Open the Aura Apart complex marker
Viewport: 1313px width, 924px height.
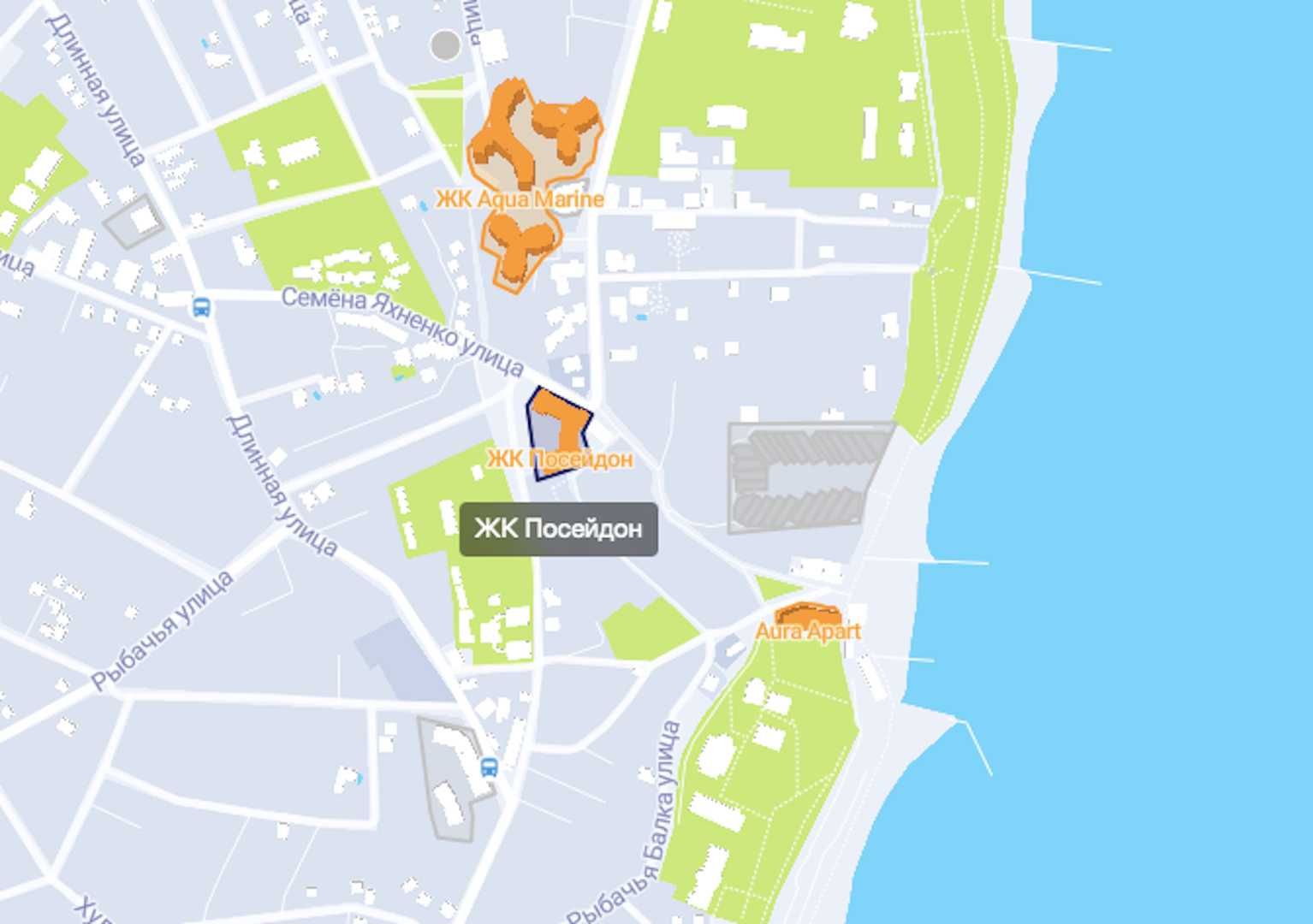click(x=807, y=615)
